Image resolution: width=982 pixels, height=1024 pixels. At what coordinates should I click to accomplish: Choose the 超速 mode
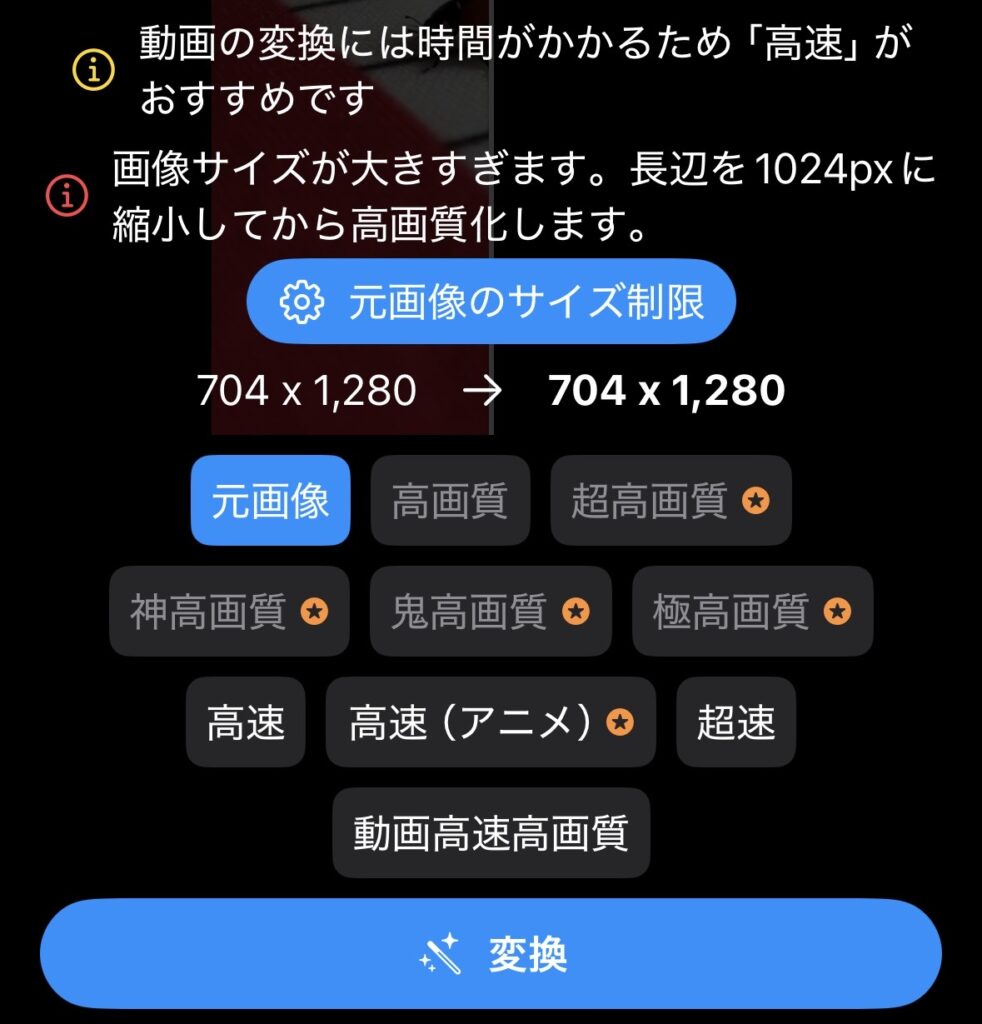[x=736, y=722]
